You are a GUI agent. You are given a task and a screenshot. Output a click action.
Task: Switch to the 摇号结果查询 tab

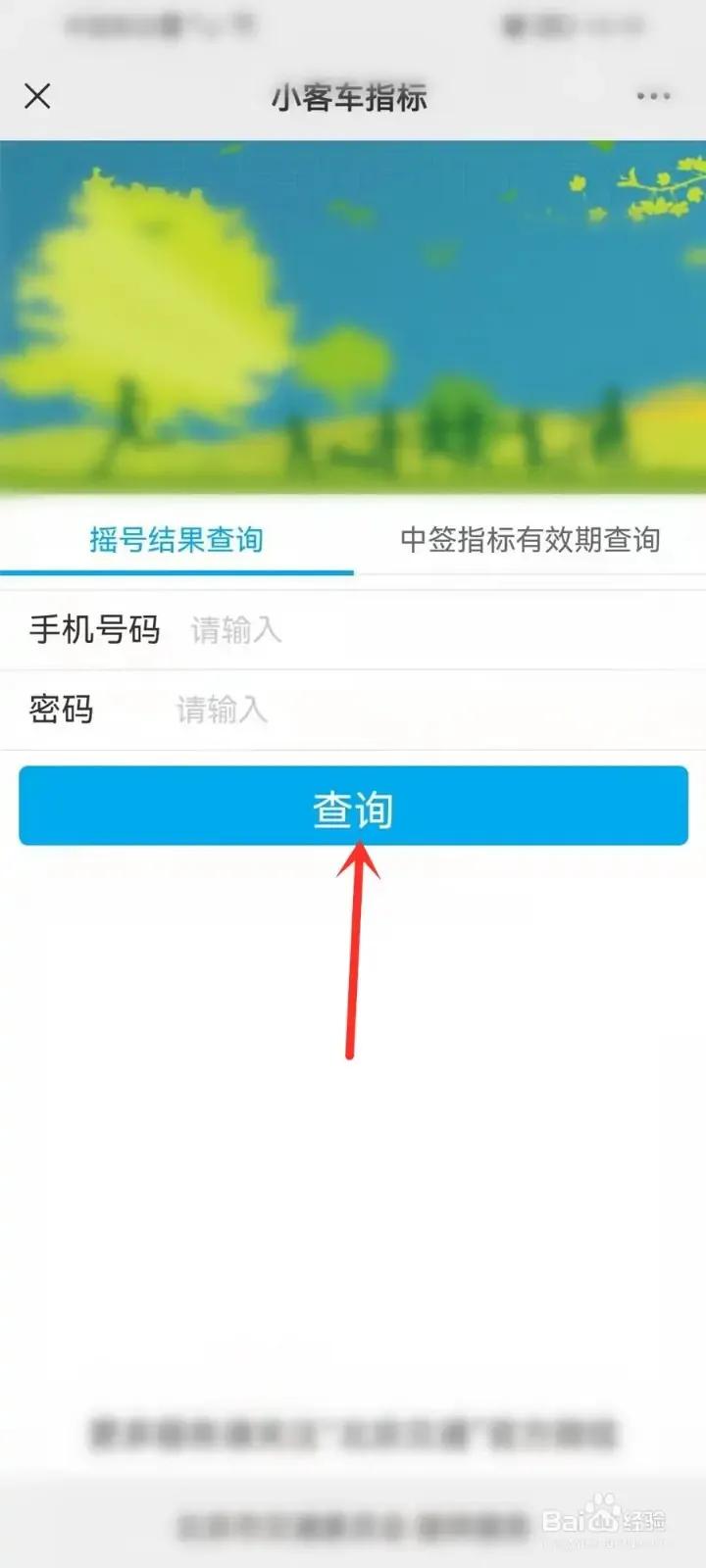[x=176, y=540]
